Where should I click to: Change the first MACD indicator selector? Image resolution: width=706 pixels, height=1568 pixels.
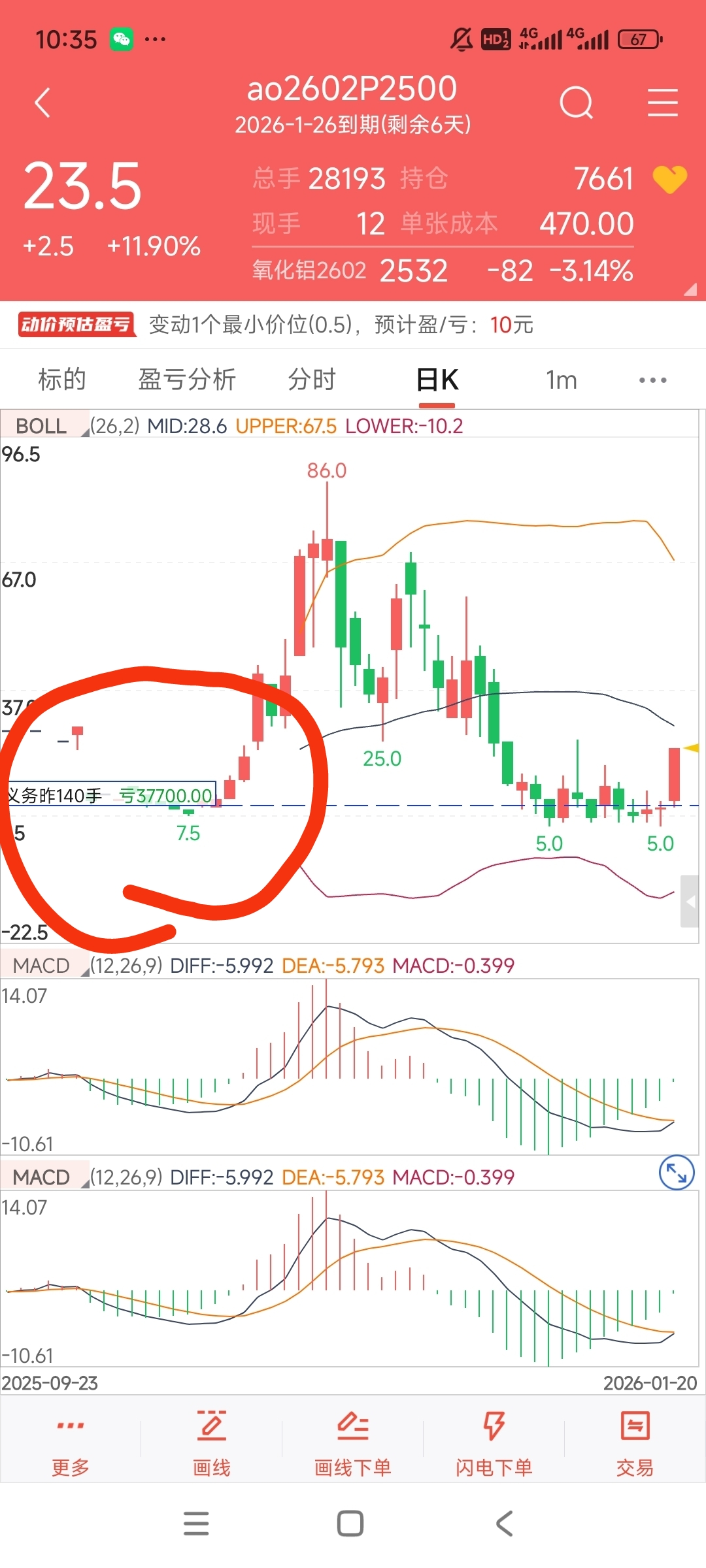[x=44, y=966]
